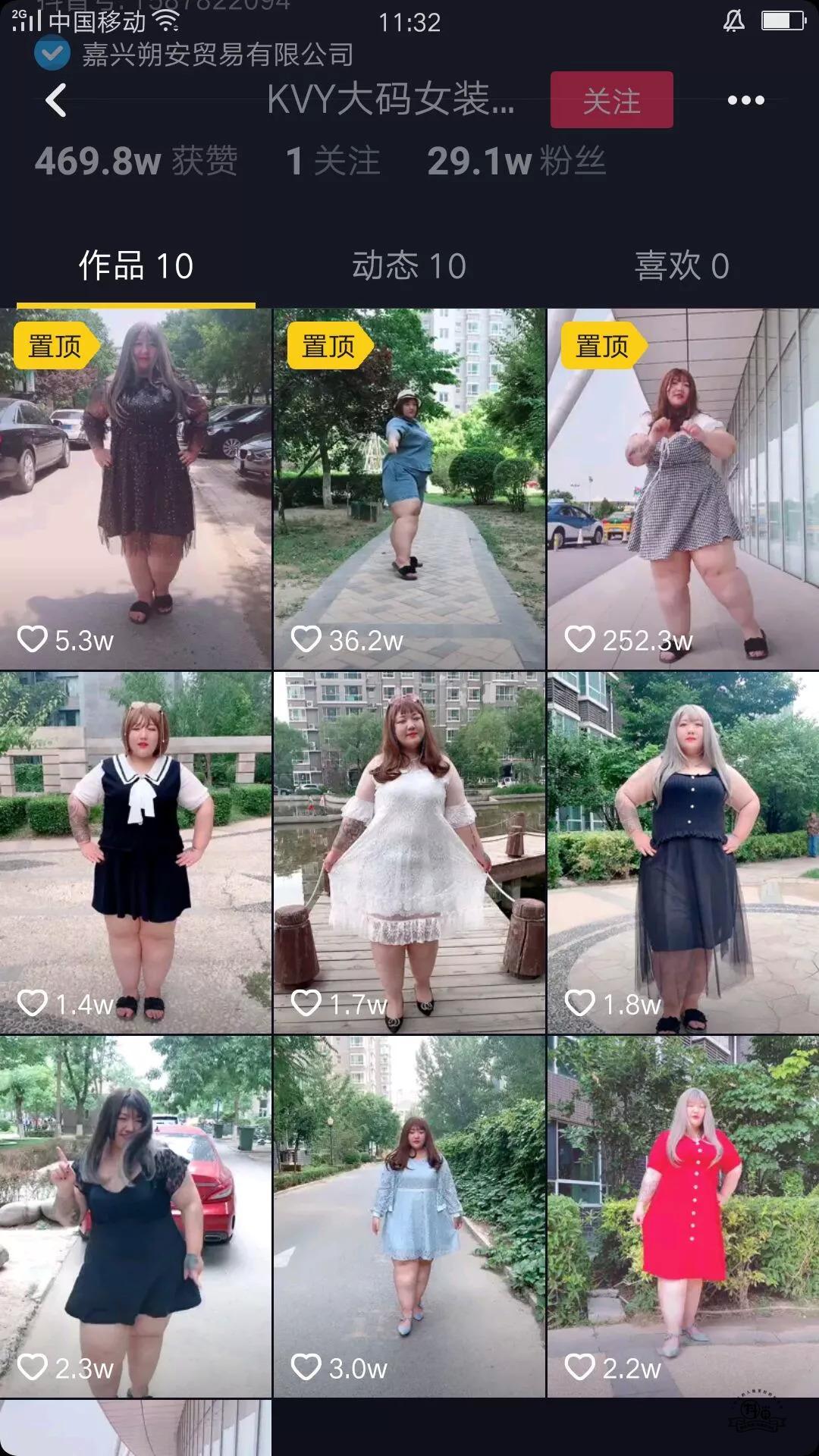This screenshot has height=1456, width=819.
Task: Open the three-dot overflow menu
Action: pos(745,100)
